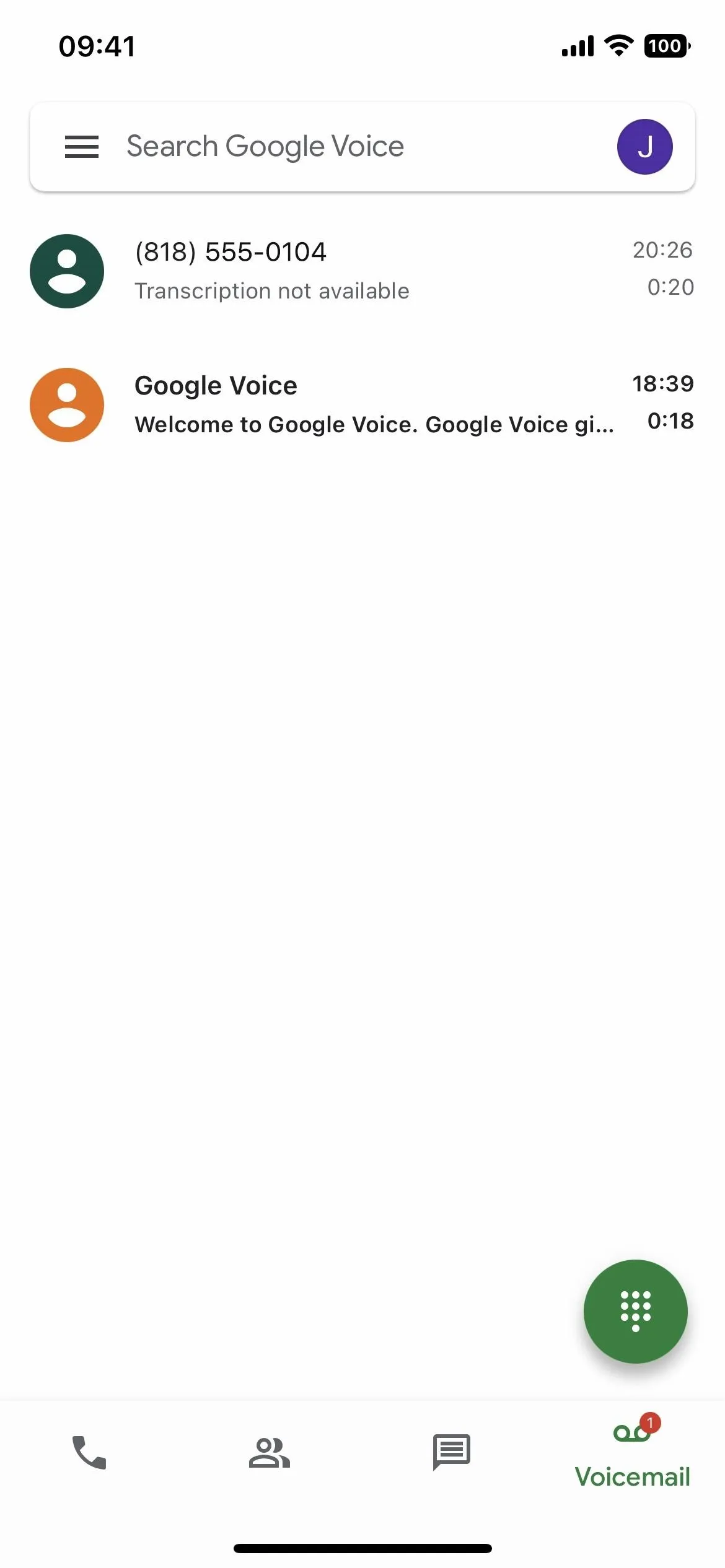725x1568 pixels.
Task: Open the Google Voice welcome voicemail
Action: 362,404
